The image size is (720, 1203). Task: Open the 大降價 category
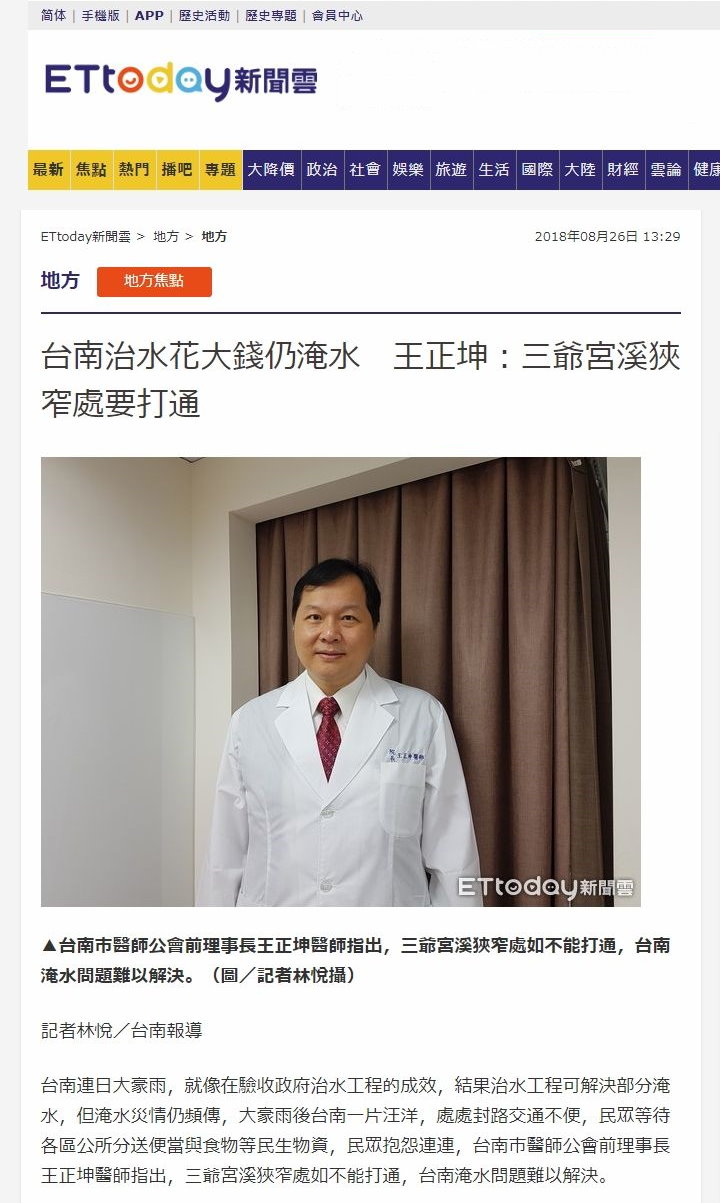pyautogui.click(x=271, y=170)
